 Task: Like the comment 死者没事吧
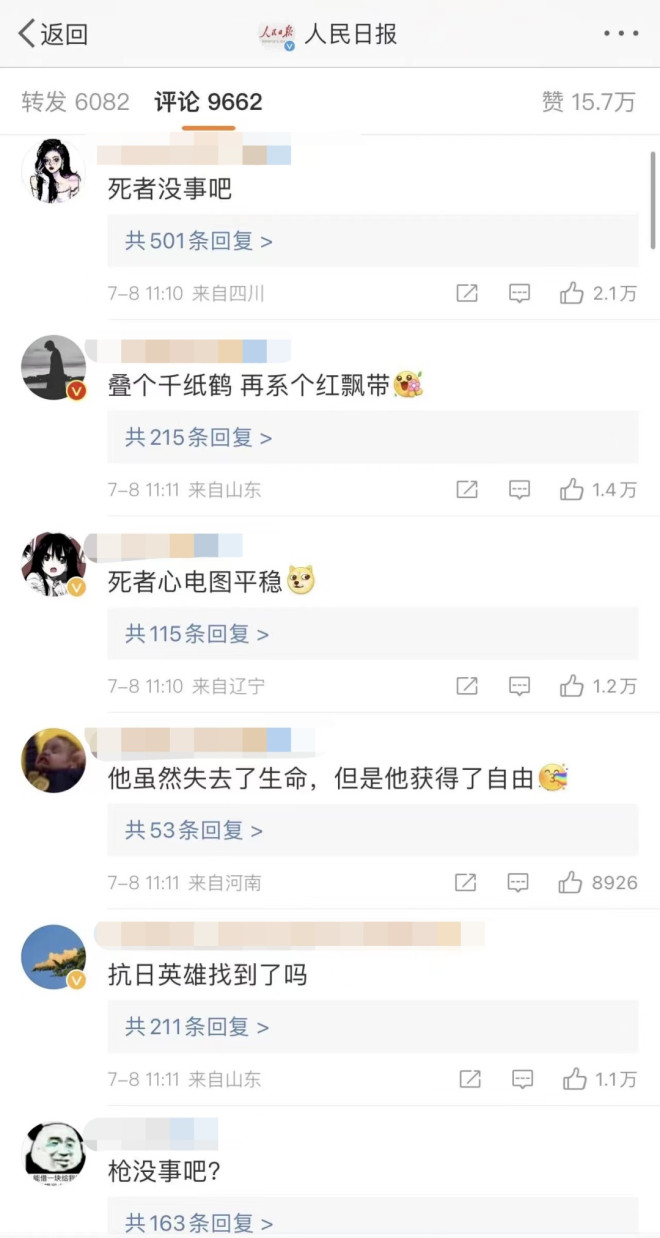pos(573,293)
